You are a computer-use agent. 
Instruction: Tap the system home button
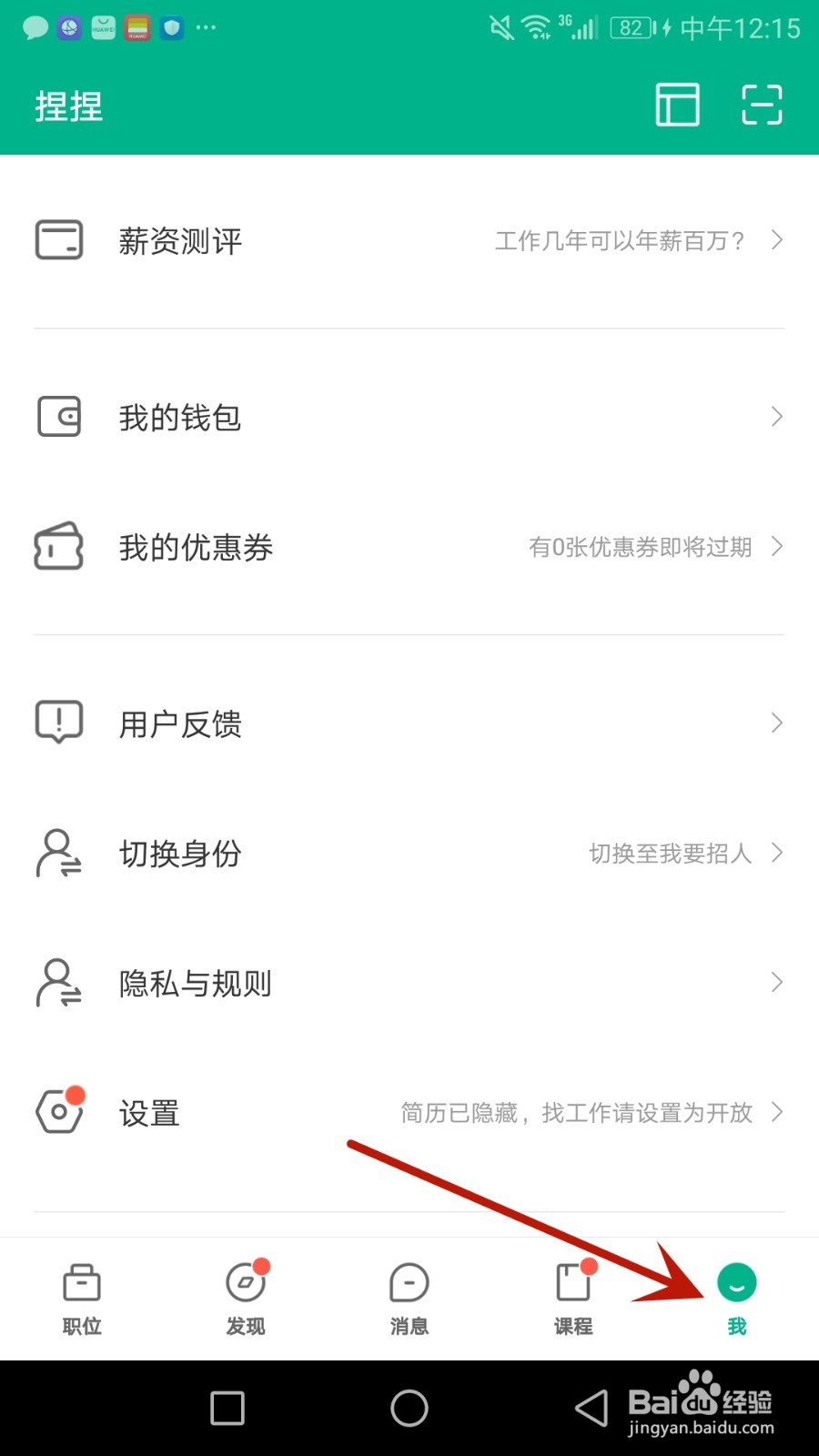pos(409,1408)
